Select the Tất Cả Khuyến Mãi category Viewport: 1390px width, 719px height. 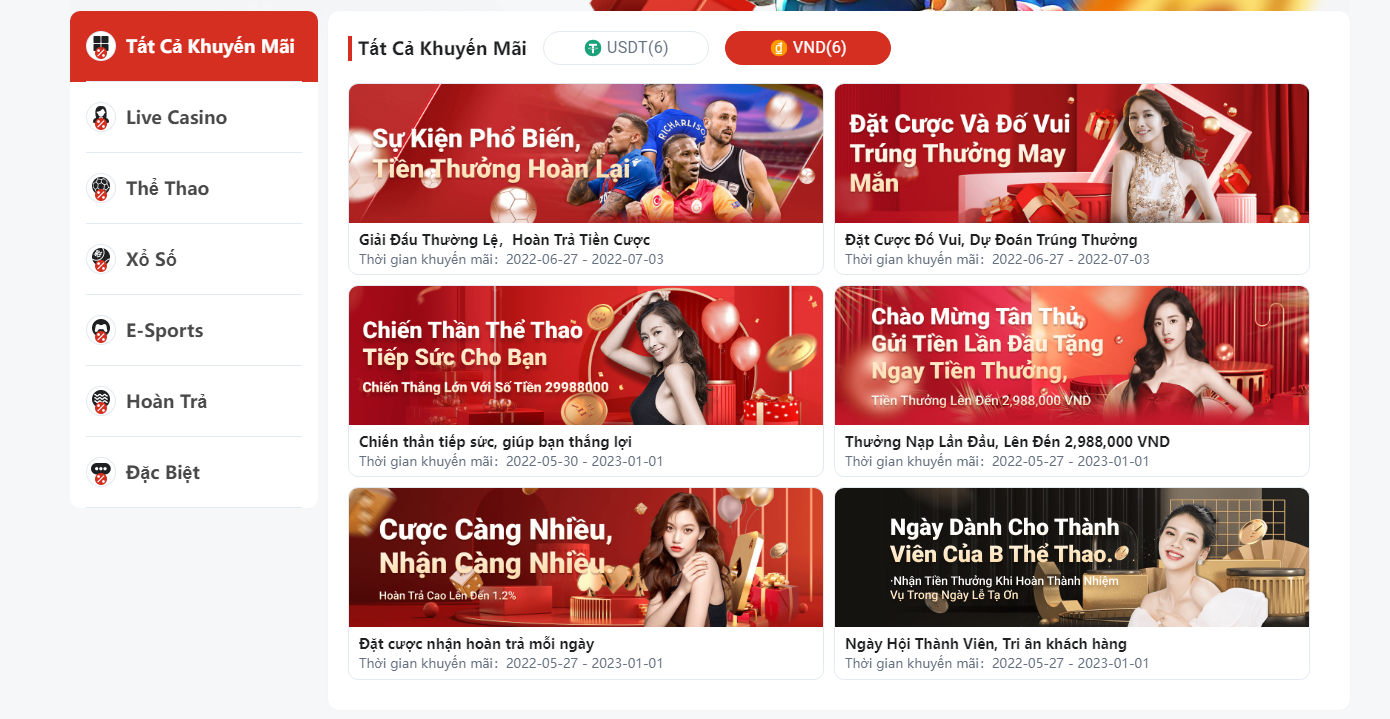tap(193, 47)
